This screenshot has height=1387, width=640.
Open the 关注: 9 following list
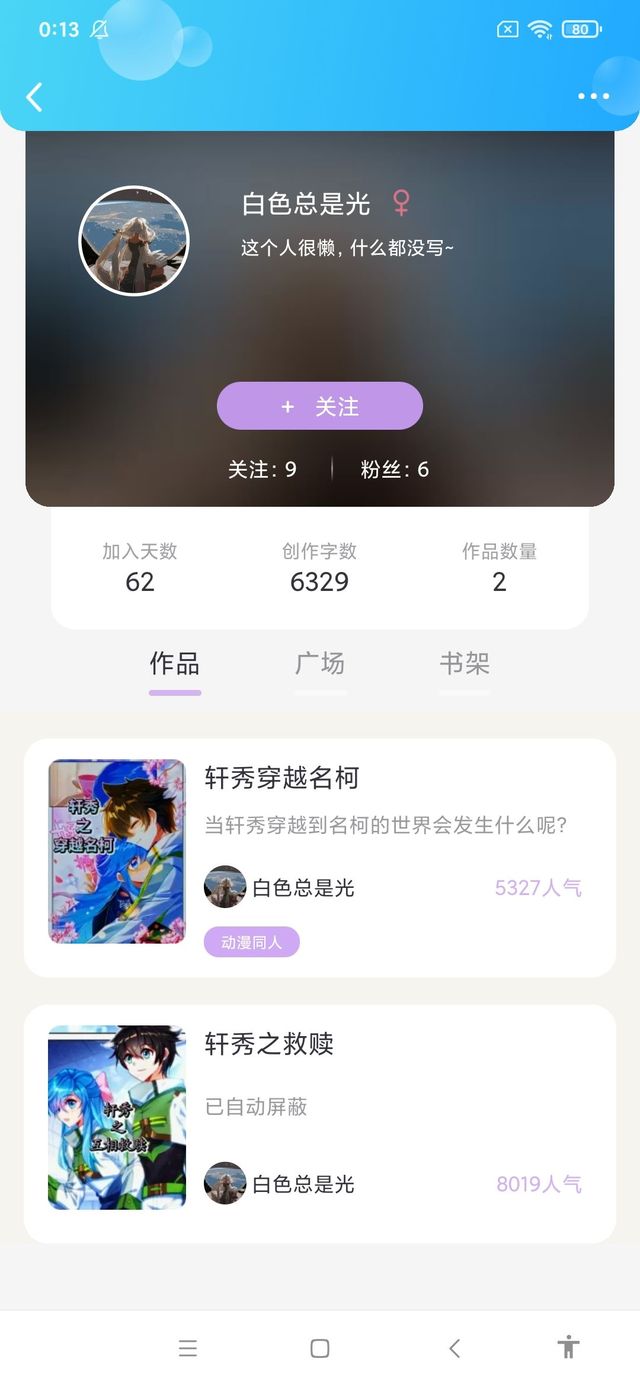[x=262, y=469]
